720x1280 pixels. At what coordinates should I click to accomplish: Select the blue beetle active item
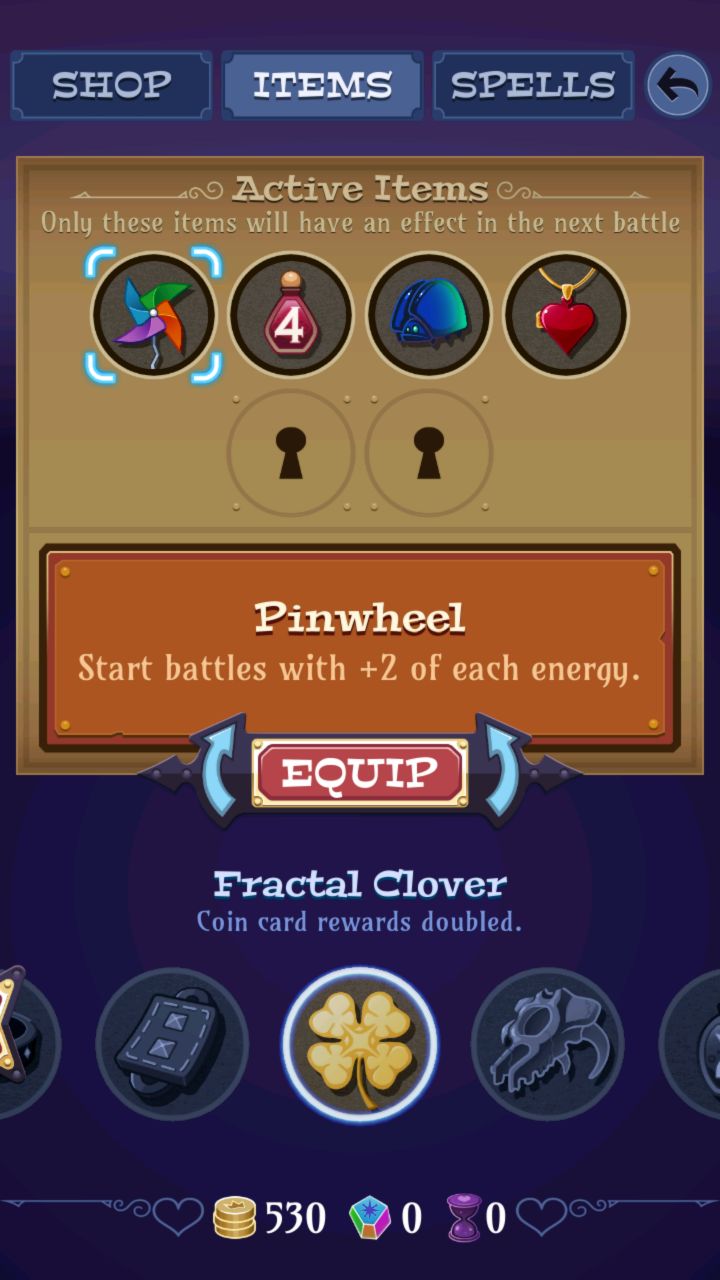tap(429, 314)
